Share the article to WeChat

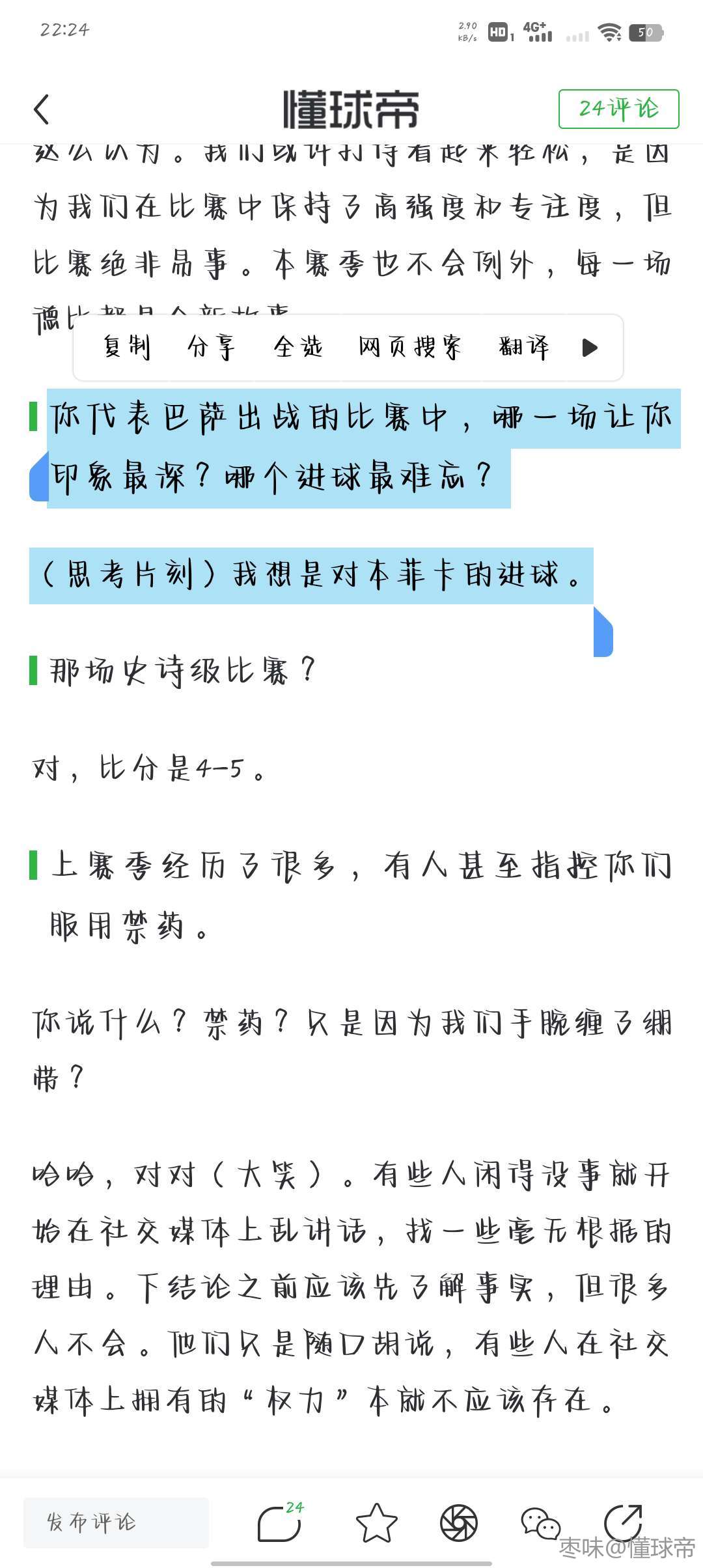click(540, 1522)
